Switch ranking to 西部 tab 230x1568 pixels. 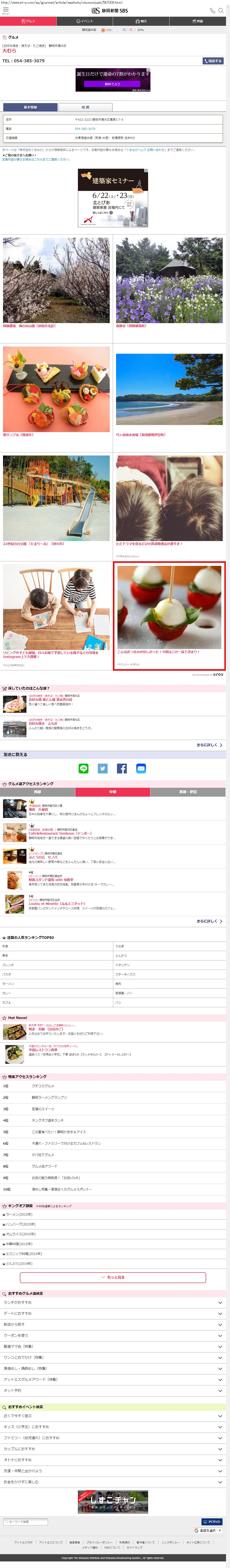[x=38, y=792]
